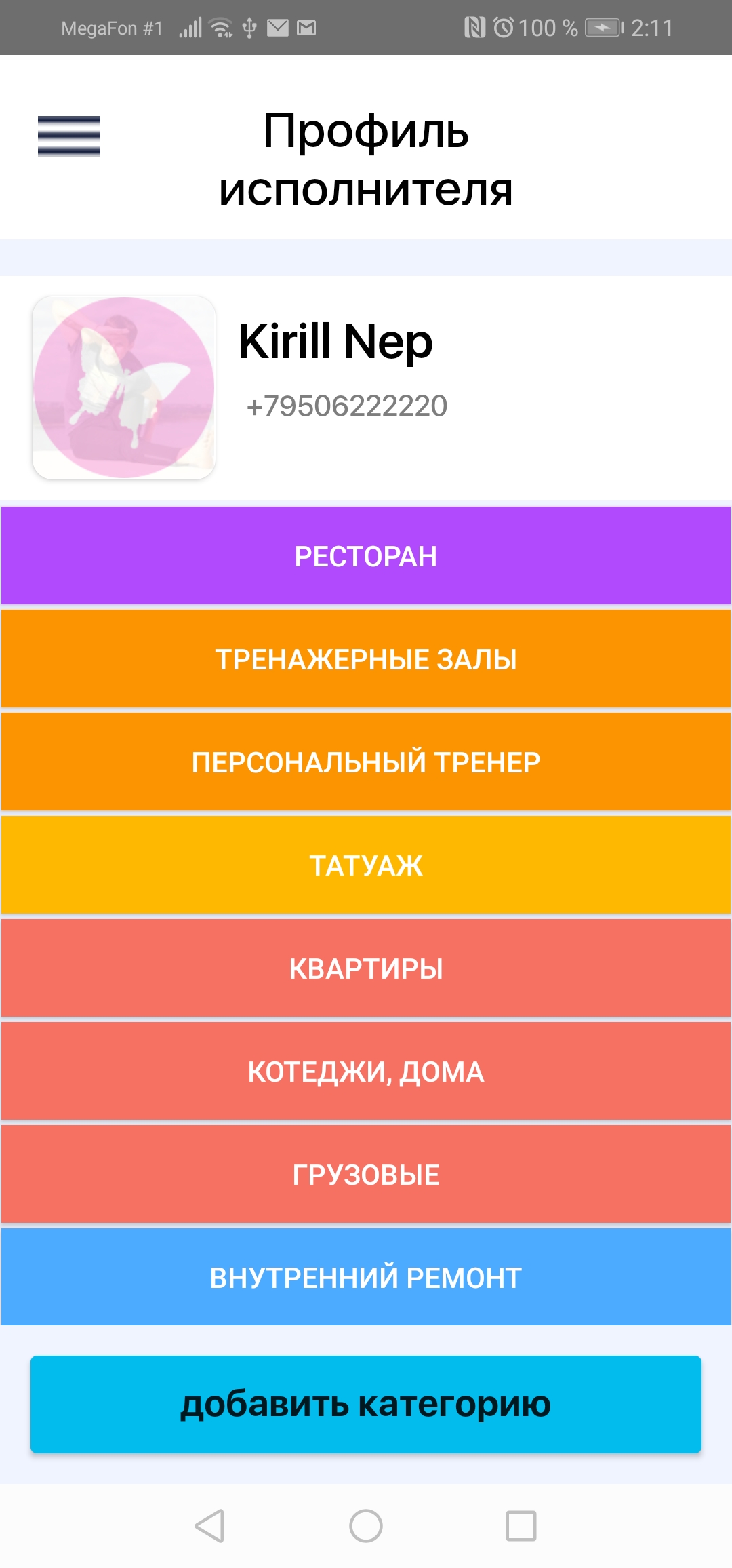Open the Профиль исполнителя title area
732x1568 pixels.
point(366,159)
